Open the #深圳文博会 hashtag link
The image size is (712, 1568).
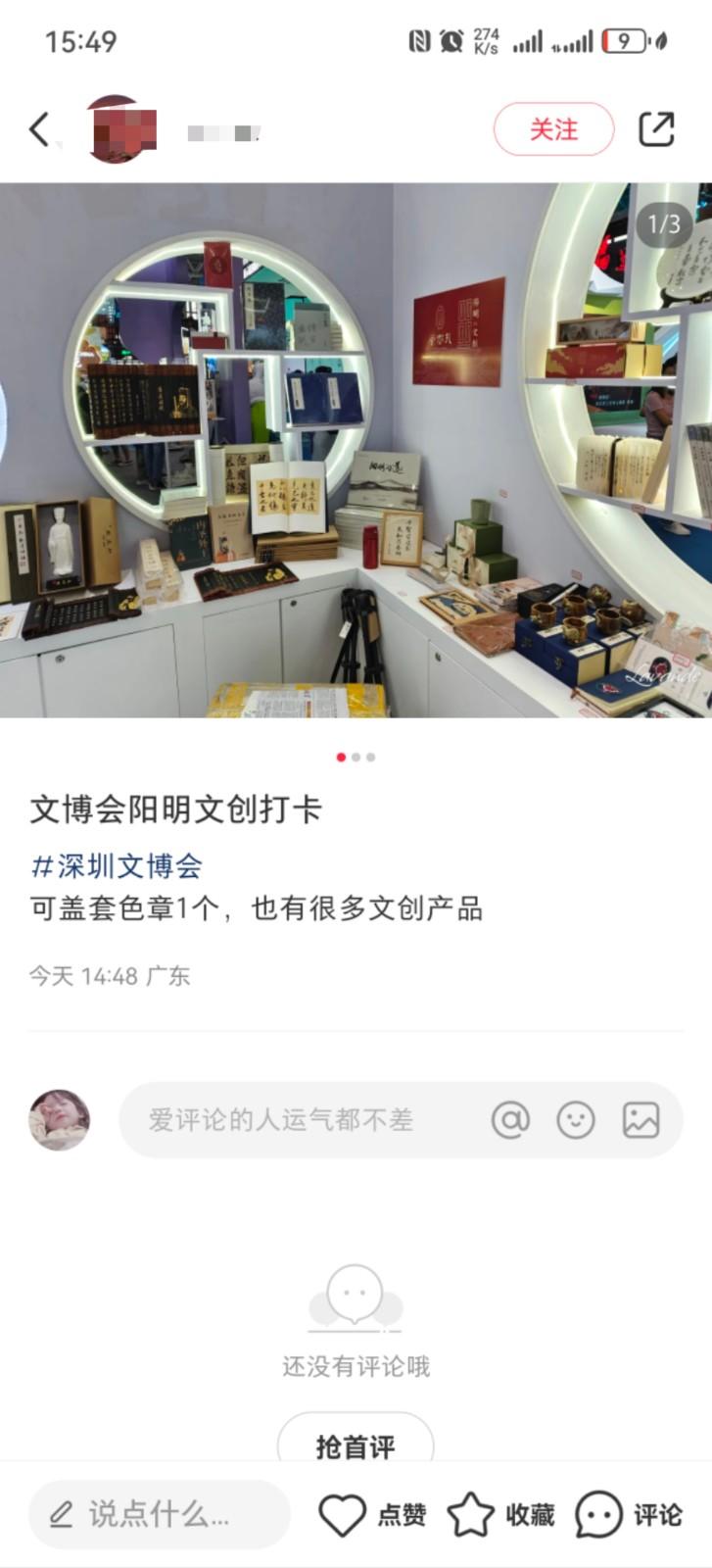(x=117, y=866)
